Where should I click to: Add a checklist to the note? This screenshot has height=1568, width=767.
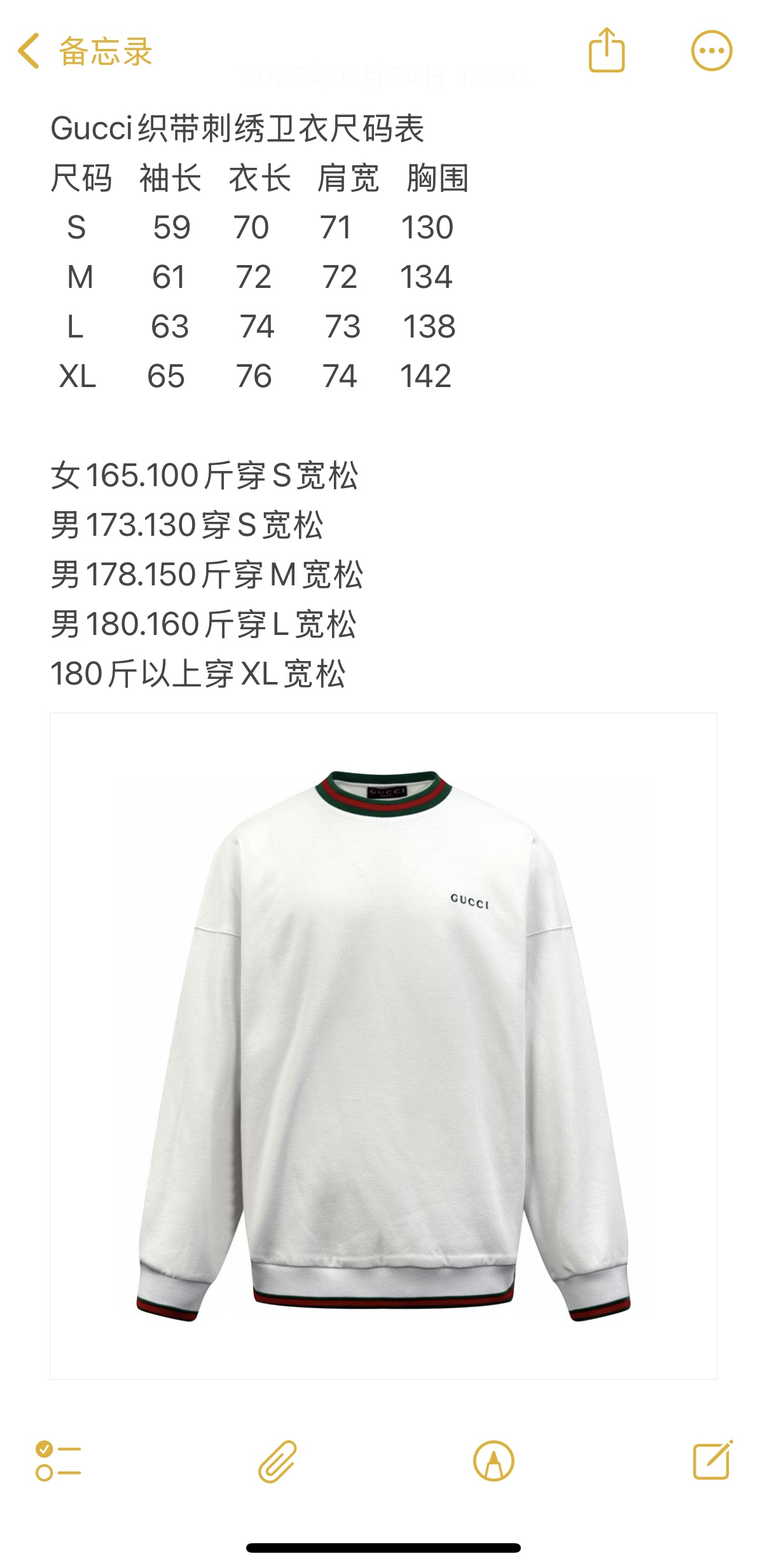(59, 1460)
